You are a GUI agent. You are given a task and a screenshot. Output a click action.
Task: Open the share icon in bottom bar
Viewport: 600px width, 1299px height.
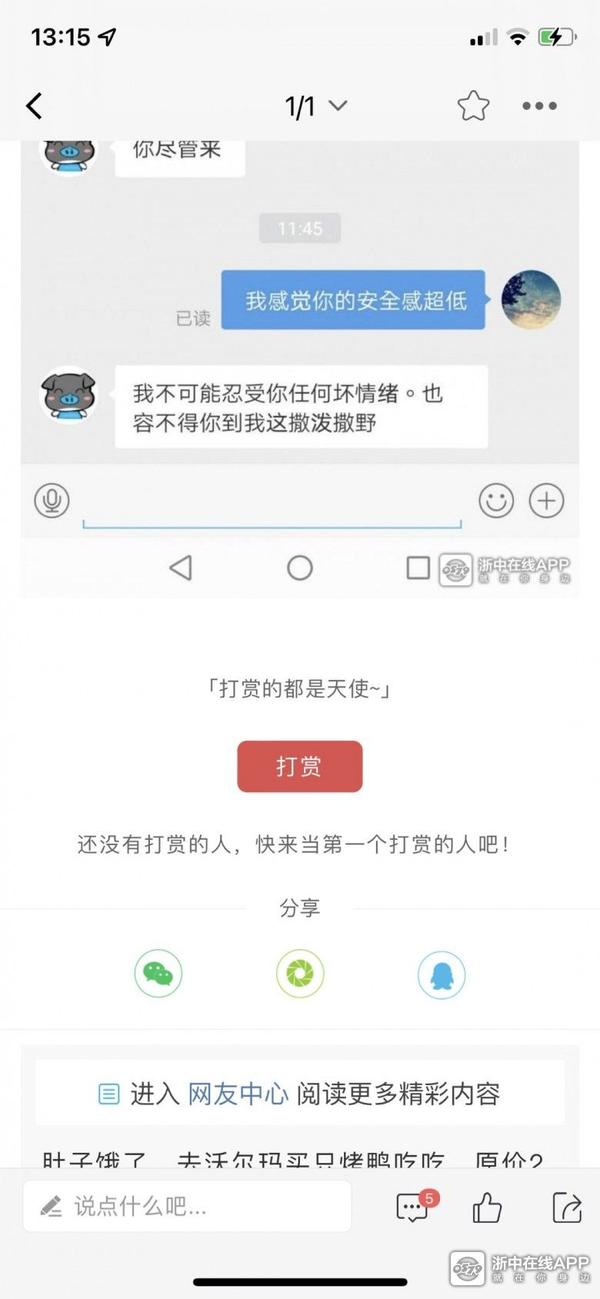(566, 1207)
